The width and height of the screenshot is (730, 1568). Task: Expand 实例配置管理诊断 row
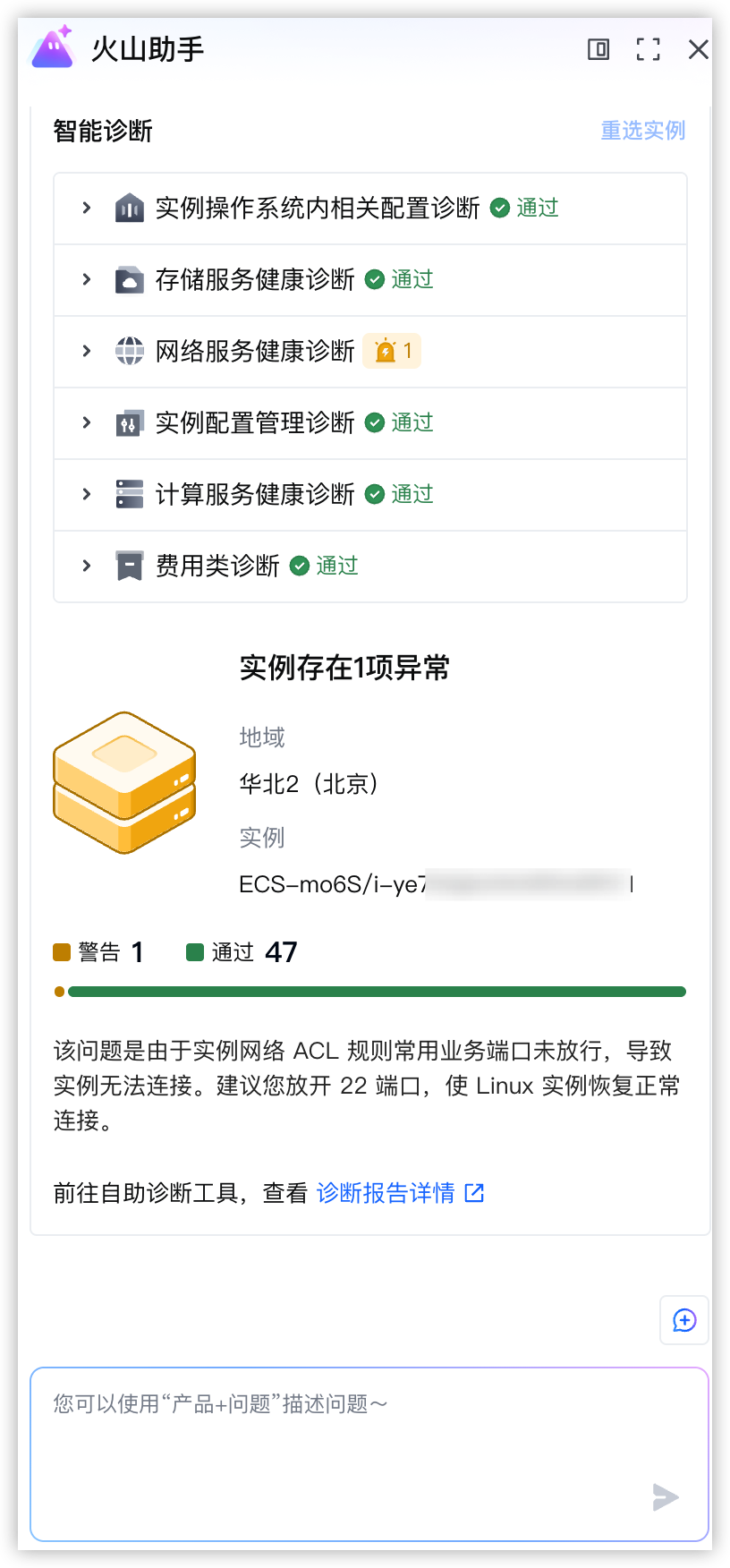coord(370,423)
